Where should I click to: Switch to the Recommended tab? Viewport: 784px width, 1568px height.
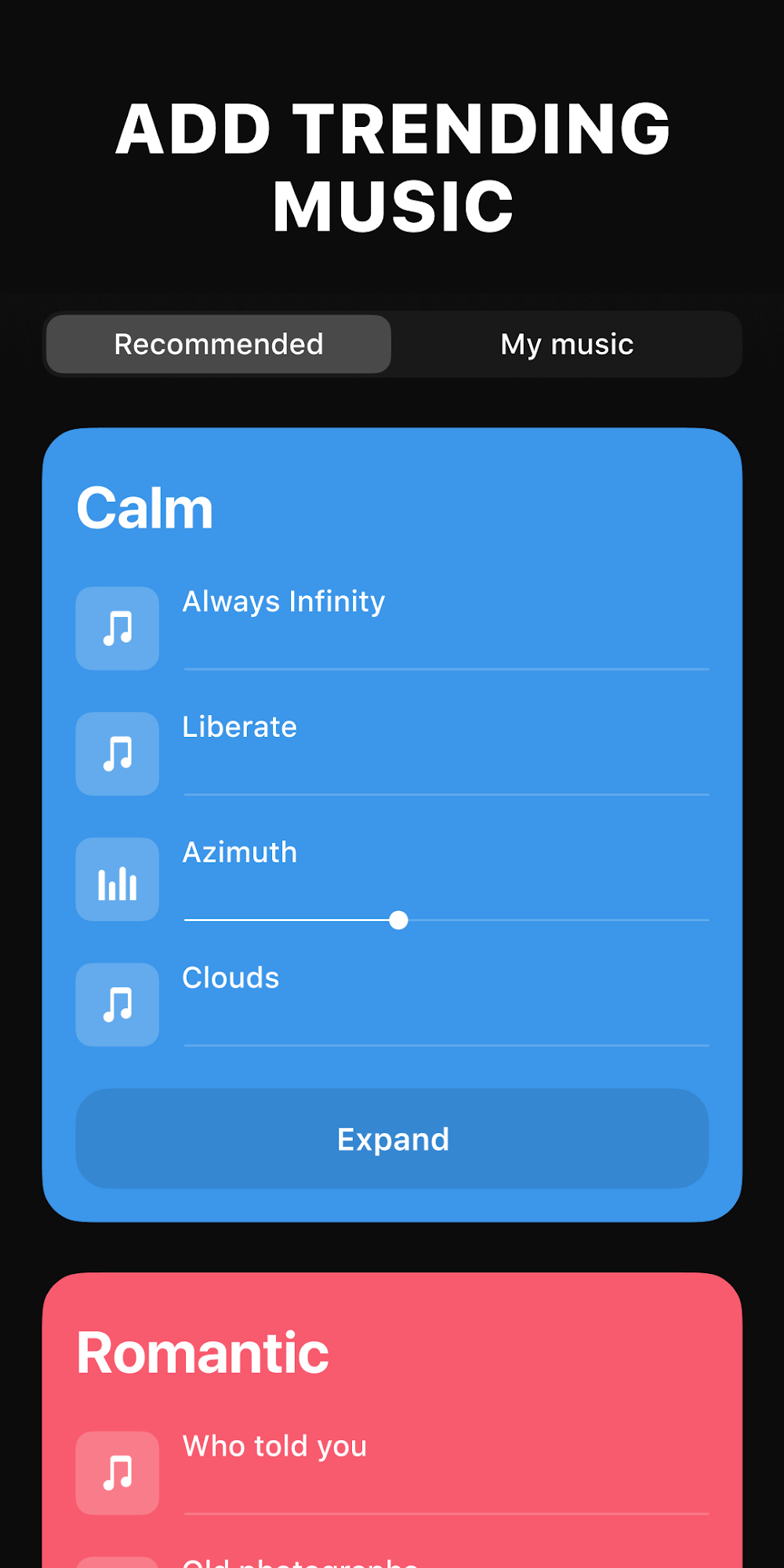pos(219,344)
